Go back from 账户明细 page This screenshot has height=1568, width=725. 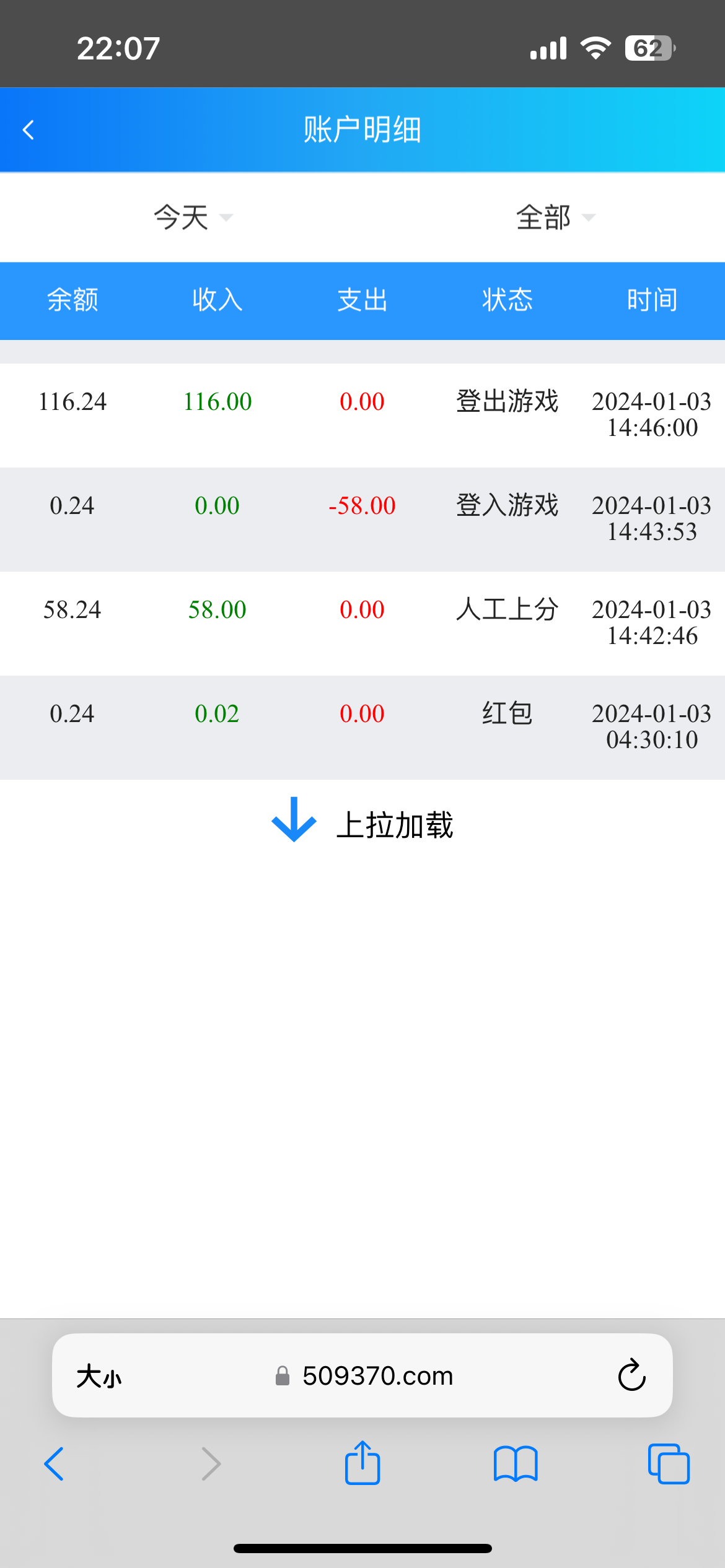point(29,130)
